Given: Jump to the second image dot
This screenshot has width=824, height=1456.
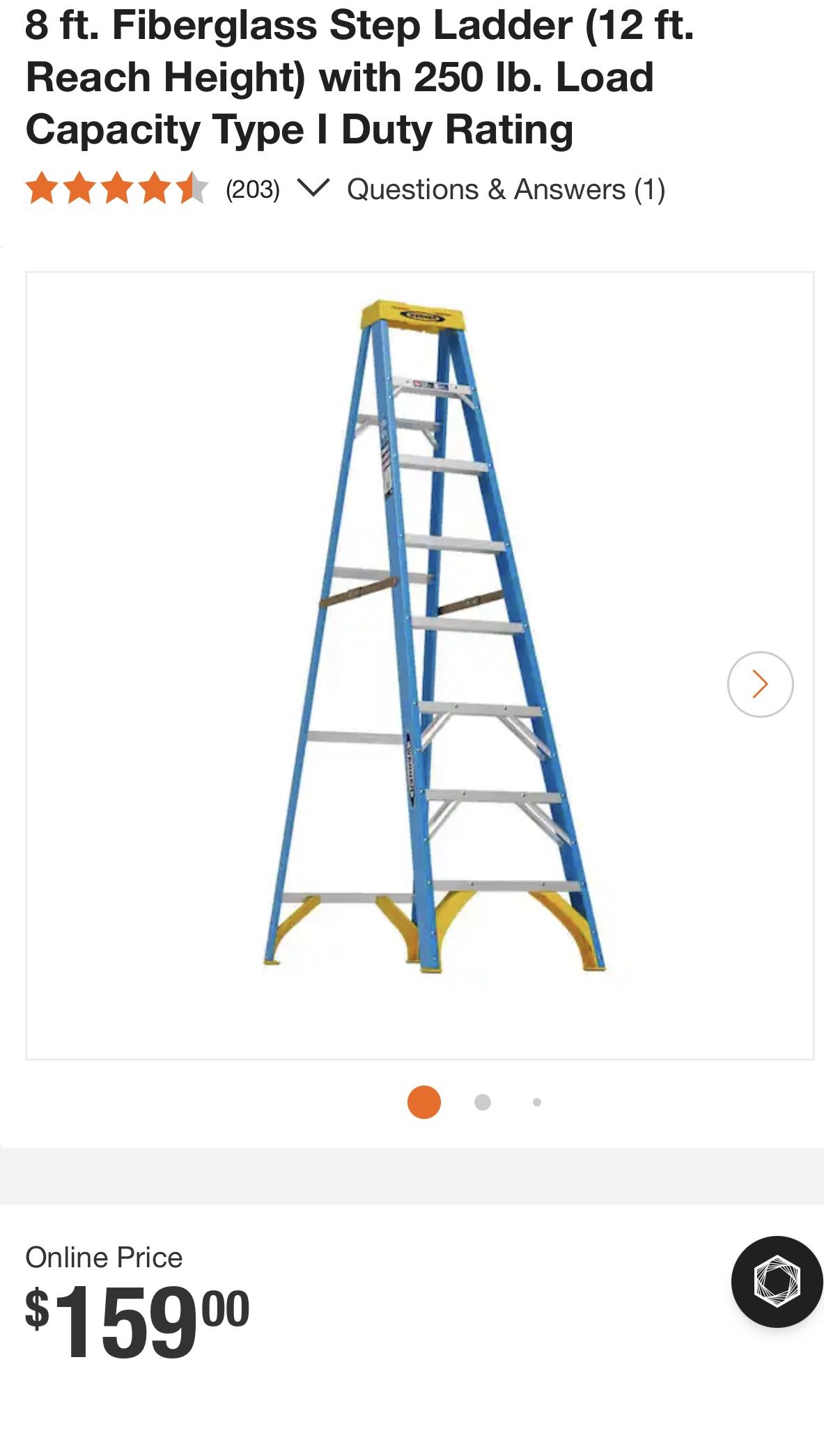Looking at the screenshot, I should point(482,1102).
